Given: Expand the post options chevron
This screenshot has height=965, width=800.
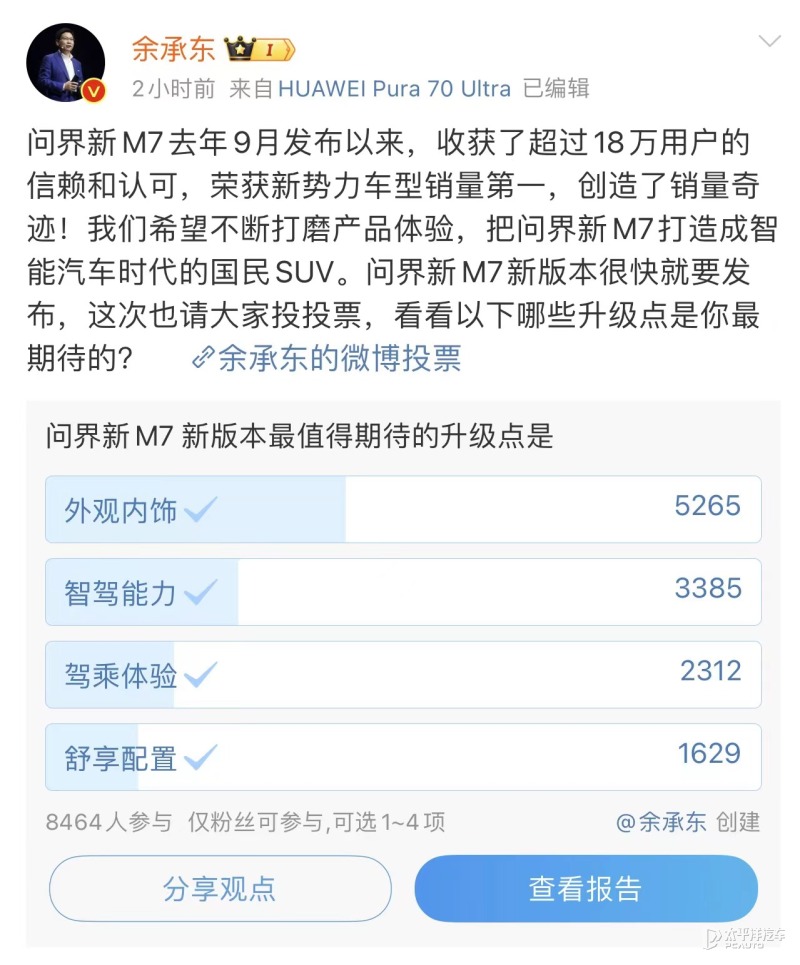Looking at the screenshot, I should (x=769, y=42).
